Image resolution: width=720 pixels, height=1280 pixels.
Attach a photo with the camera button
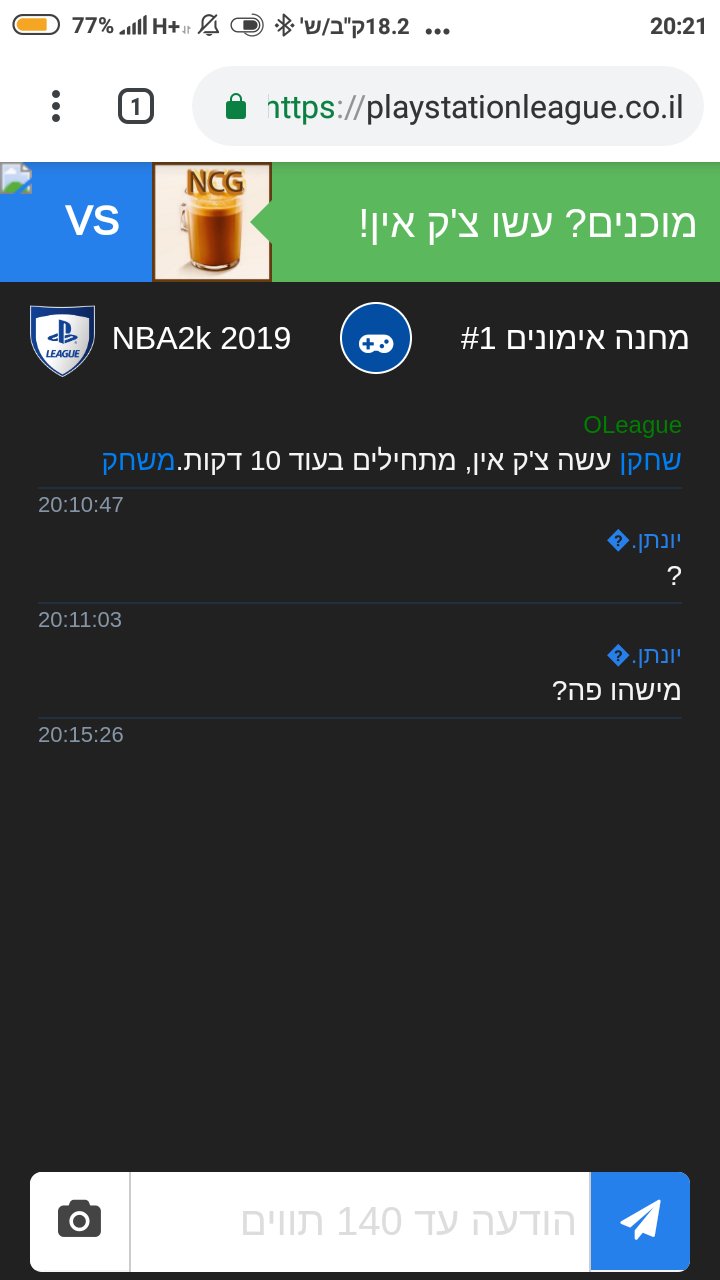point(80,1221)
